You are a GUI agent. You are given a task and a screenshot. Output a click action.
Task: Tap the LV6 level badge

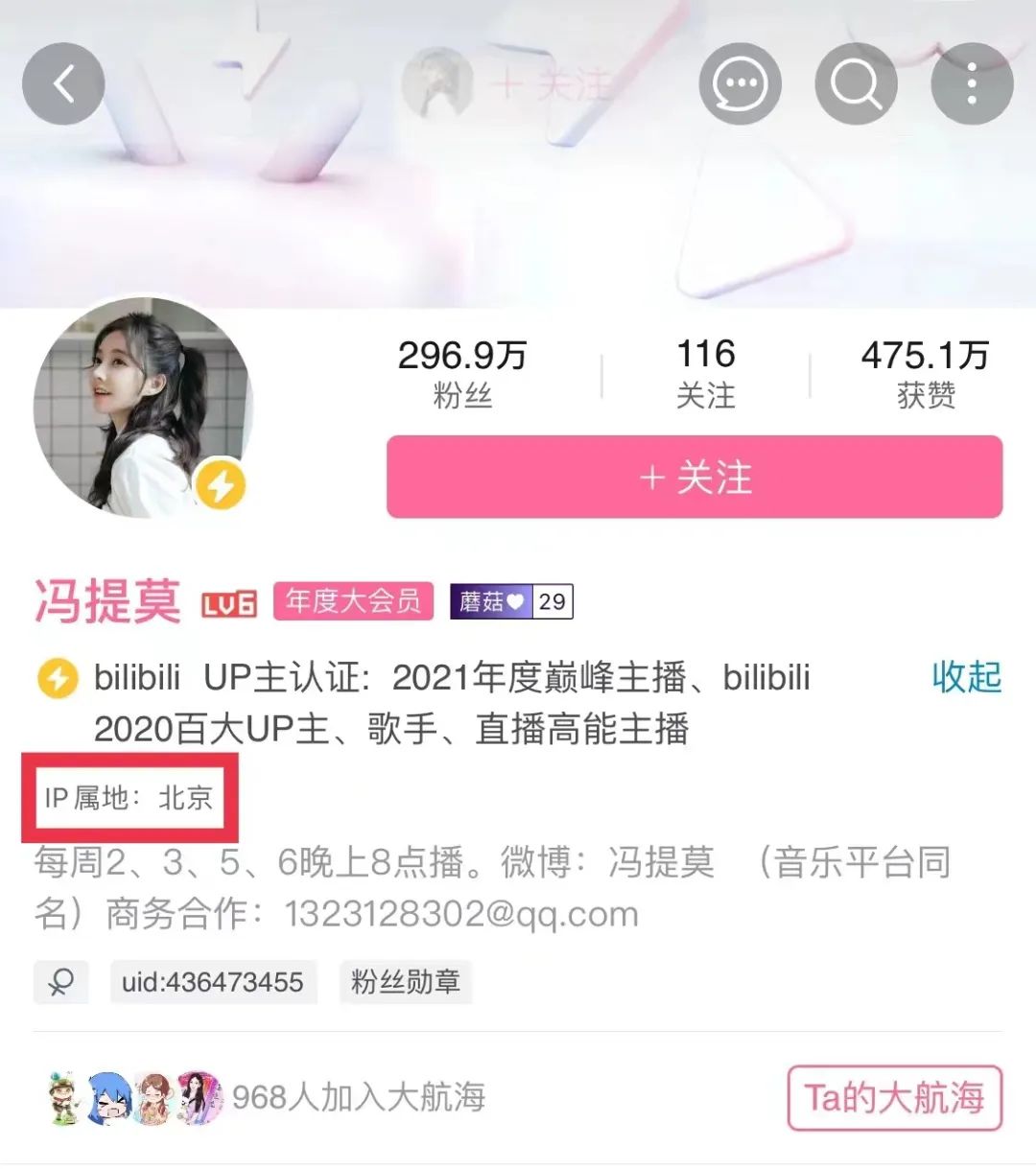228,602
